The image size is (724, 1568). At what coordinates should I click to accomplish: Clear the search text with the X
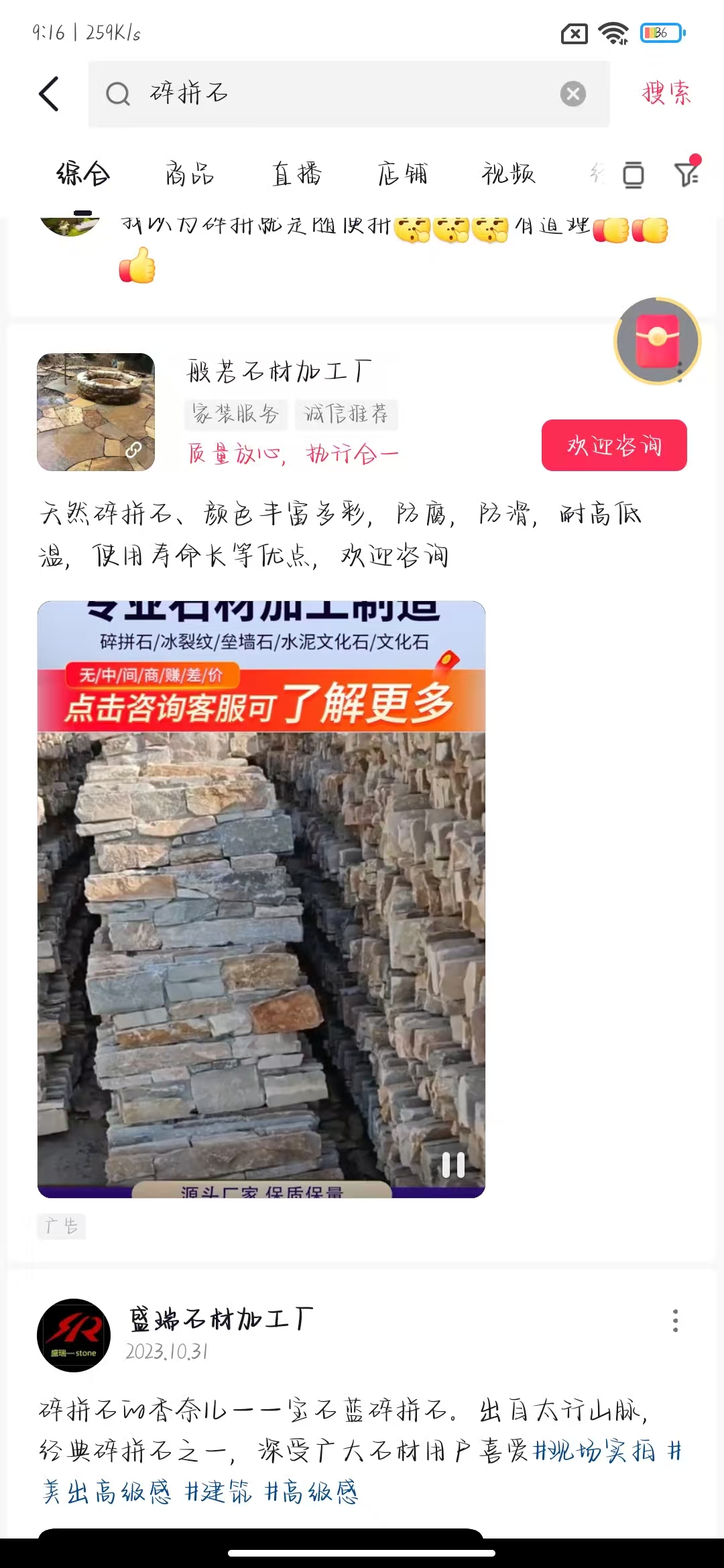pos(572,94)
